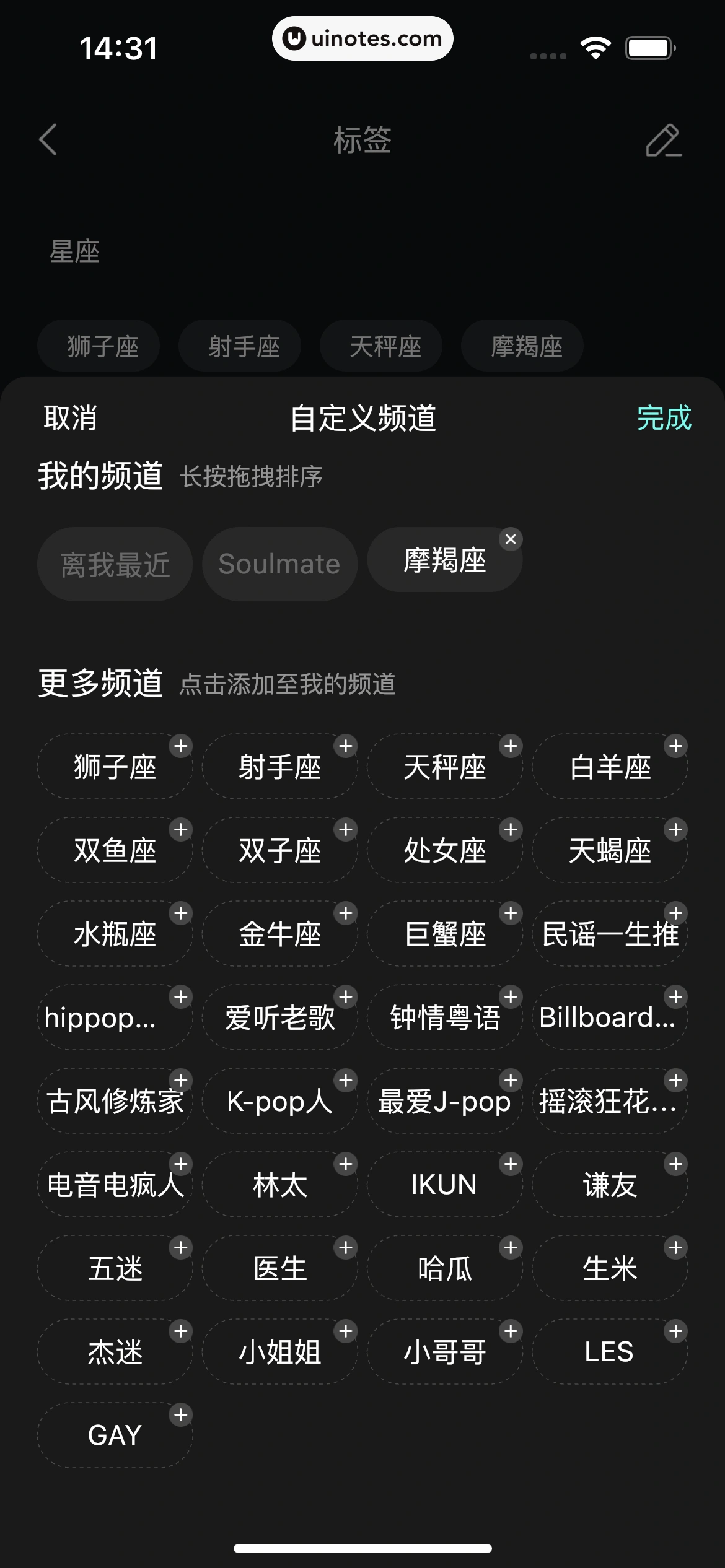Add 民谣一生推 channel with the plus icon
The height and width of the screenshot is (1568, 725).
[675, 915]
